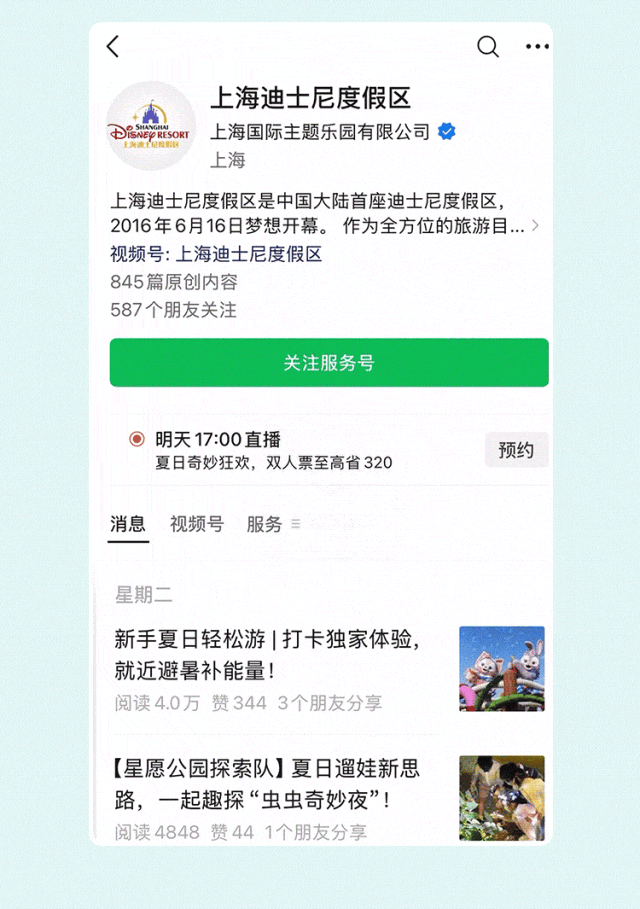Image resolution: width=640 pixels, height=909 pixels.
Task: Open the search icon
Action: tap(488, 46)
